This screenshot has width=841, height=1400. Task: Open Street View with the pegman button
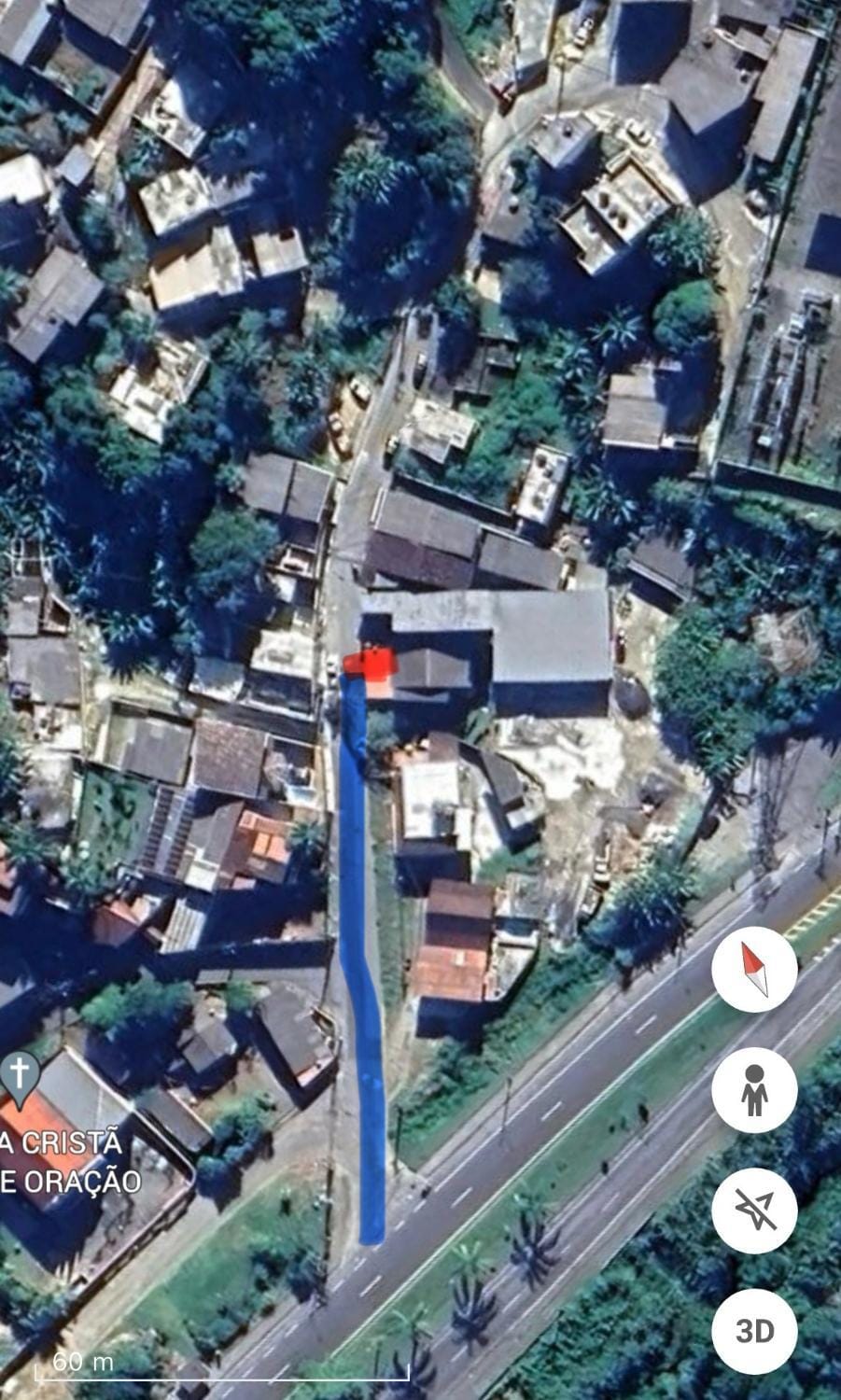(x=754, y=1090)
